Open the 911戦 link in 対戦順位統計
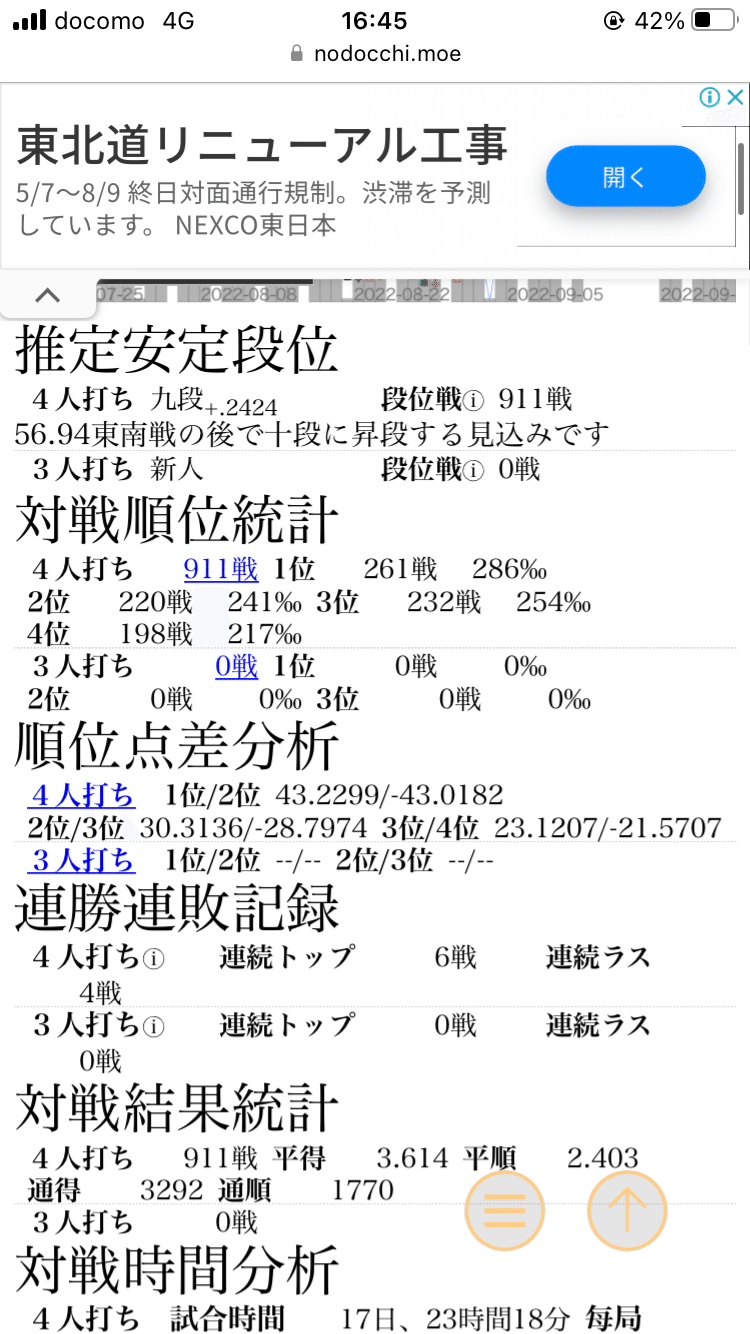The height and width of the screenshot is (1334, 750). click(x=221, y=570)
